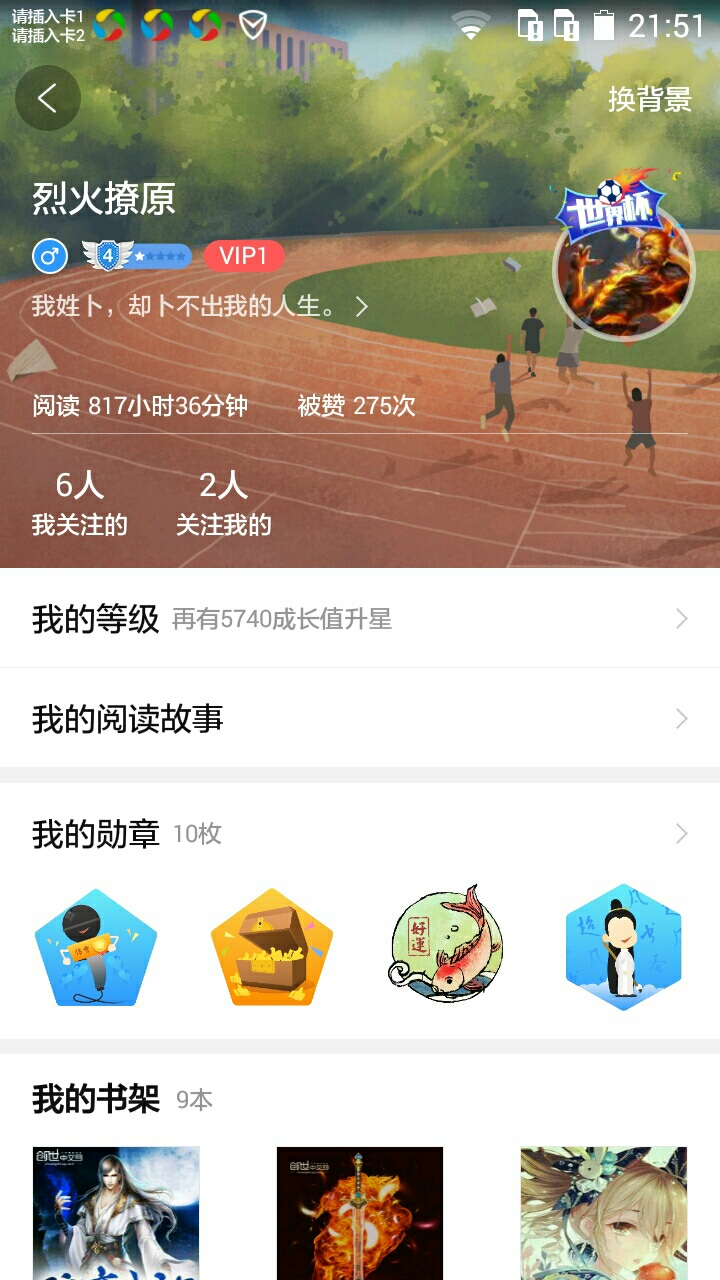720x1280 pixels.
Task: Tap the level 4 winged shield badge
Action: coord(136,256)
